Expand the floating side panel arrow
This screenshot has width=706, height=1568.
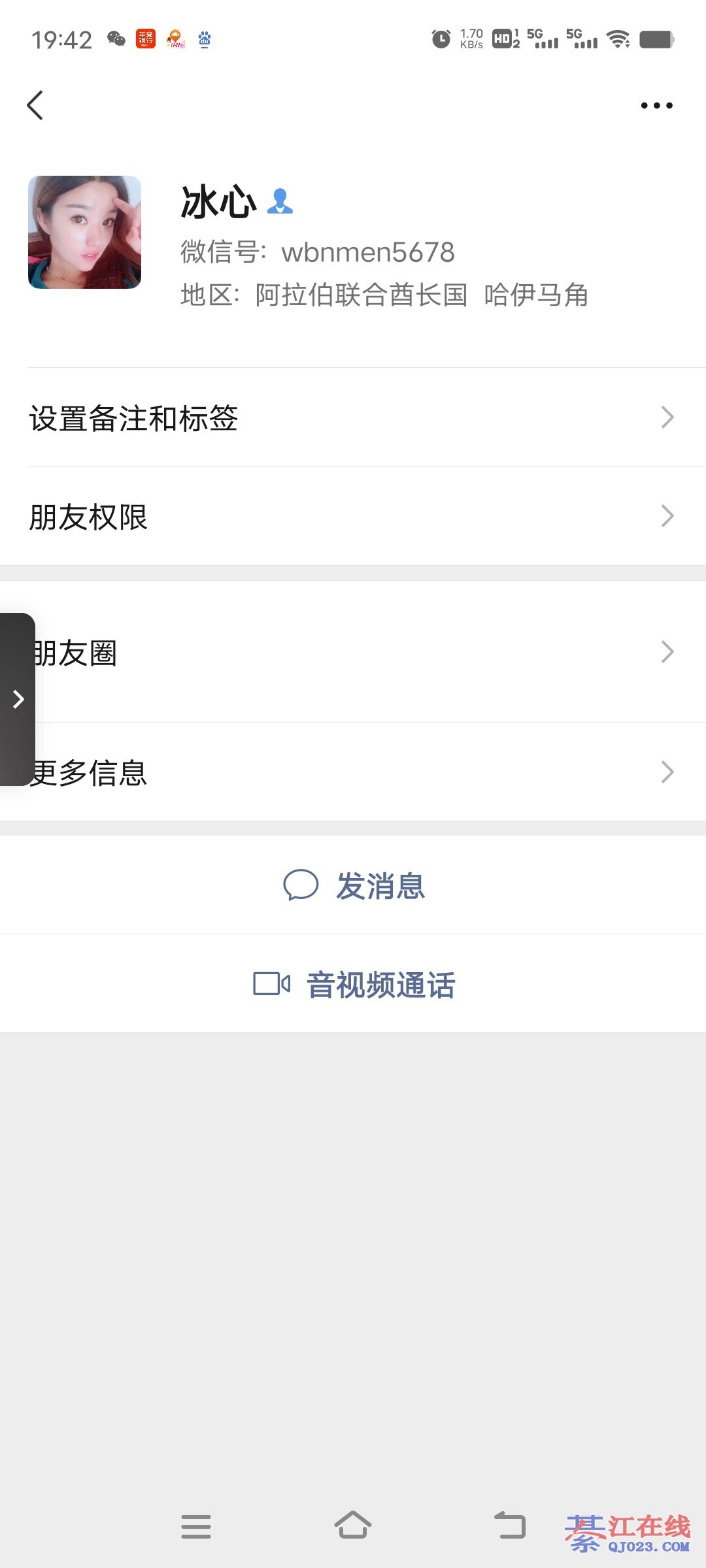point(18,699)
